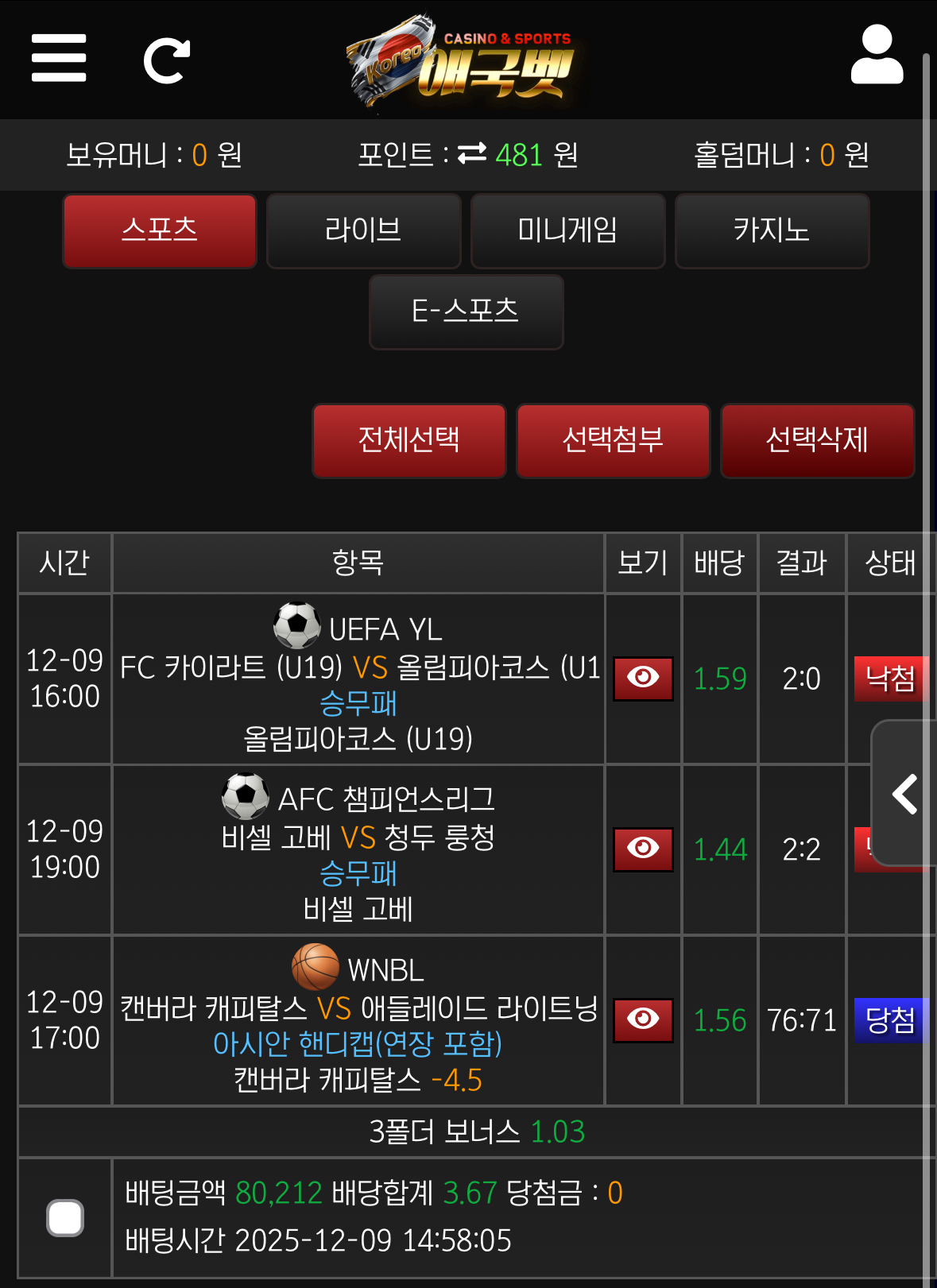
Task: Switch to the 카지노 tab
Action: 772,230
